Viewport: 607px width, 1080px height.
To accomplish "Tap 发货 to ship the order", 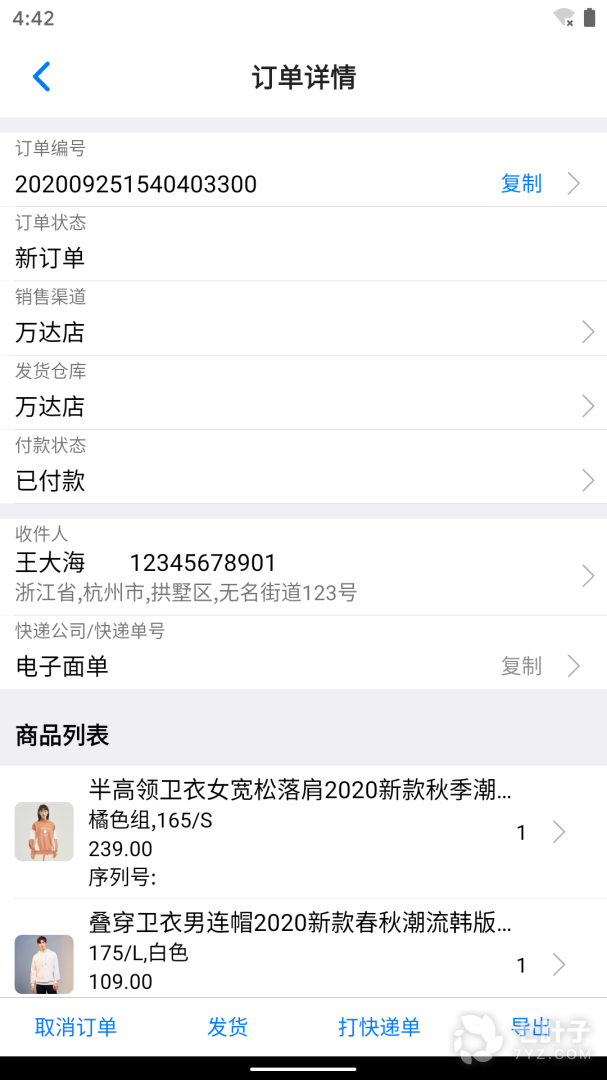I will coord(227,1027).
